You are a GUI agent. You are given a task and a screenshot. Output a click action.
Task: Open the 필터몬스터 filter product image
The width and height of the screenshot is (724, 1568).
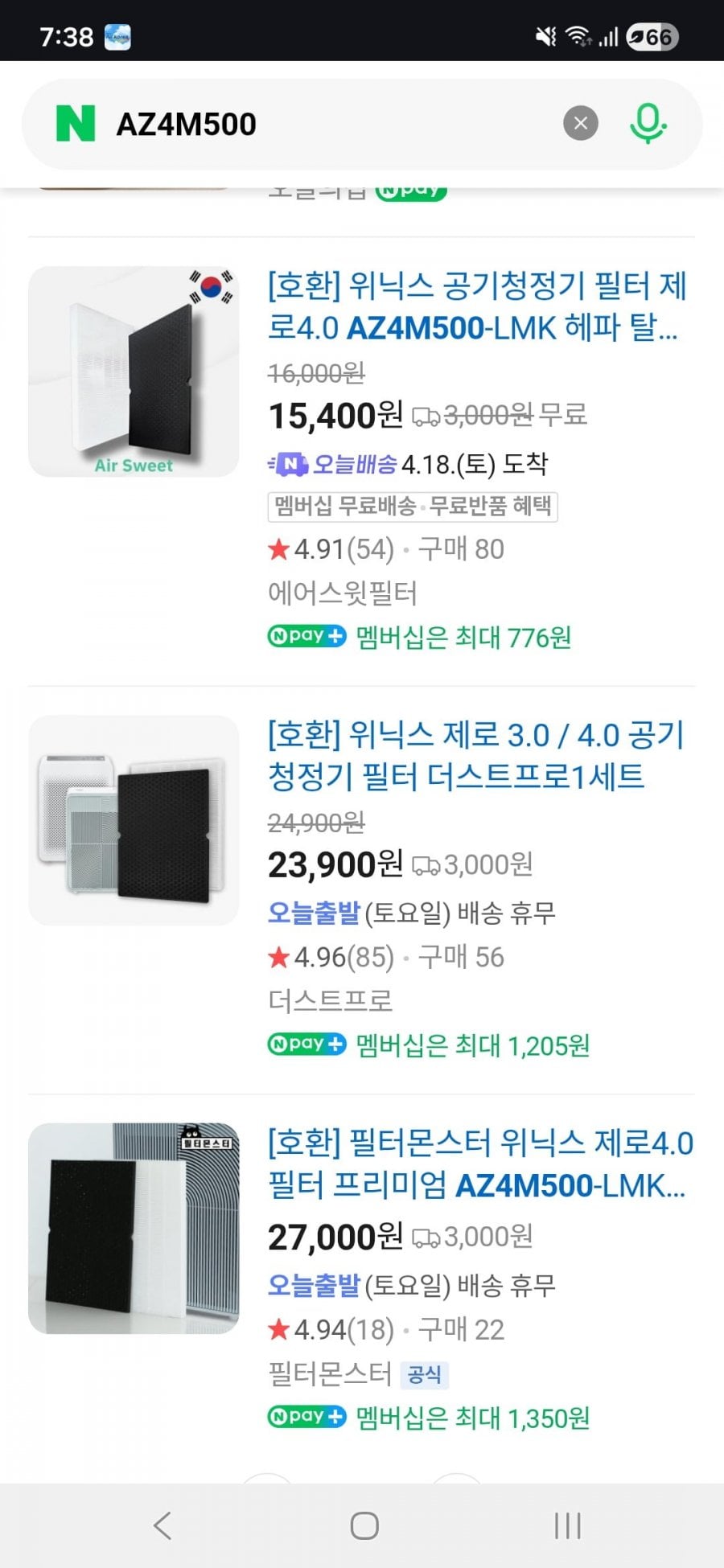[x=134, y=1228]
